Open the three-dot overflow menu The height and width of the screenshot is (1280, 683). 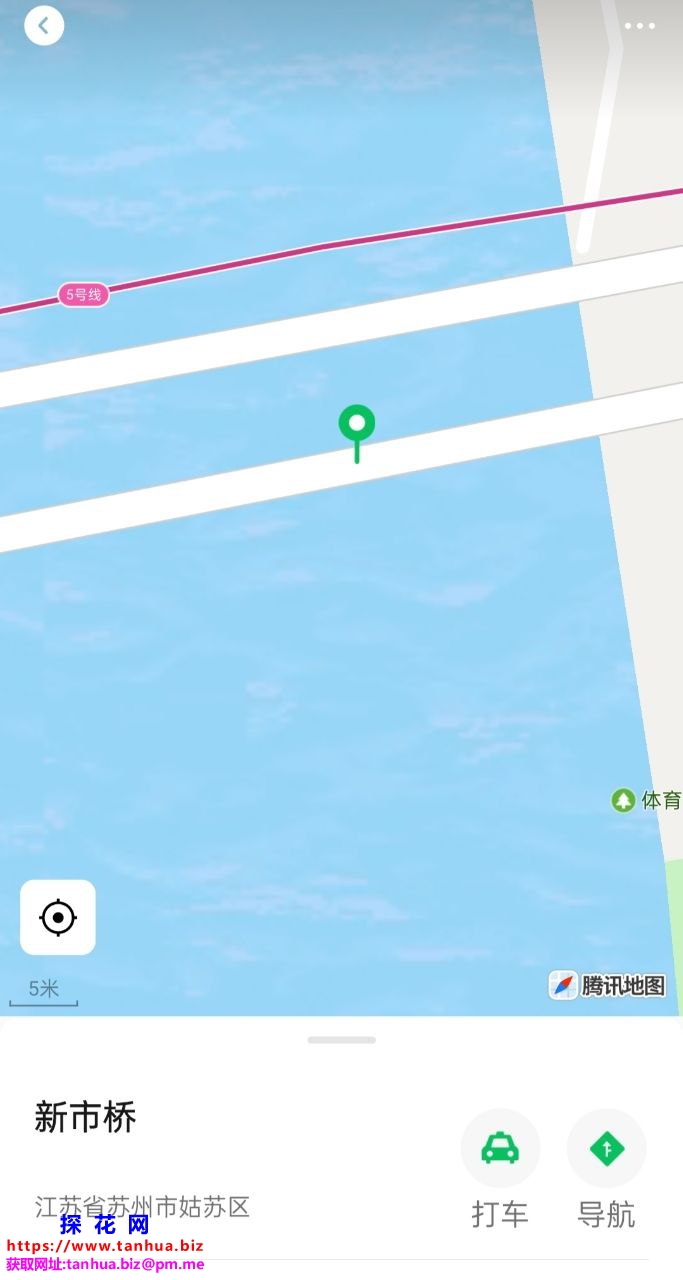[x=639, y=26]
